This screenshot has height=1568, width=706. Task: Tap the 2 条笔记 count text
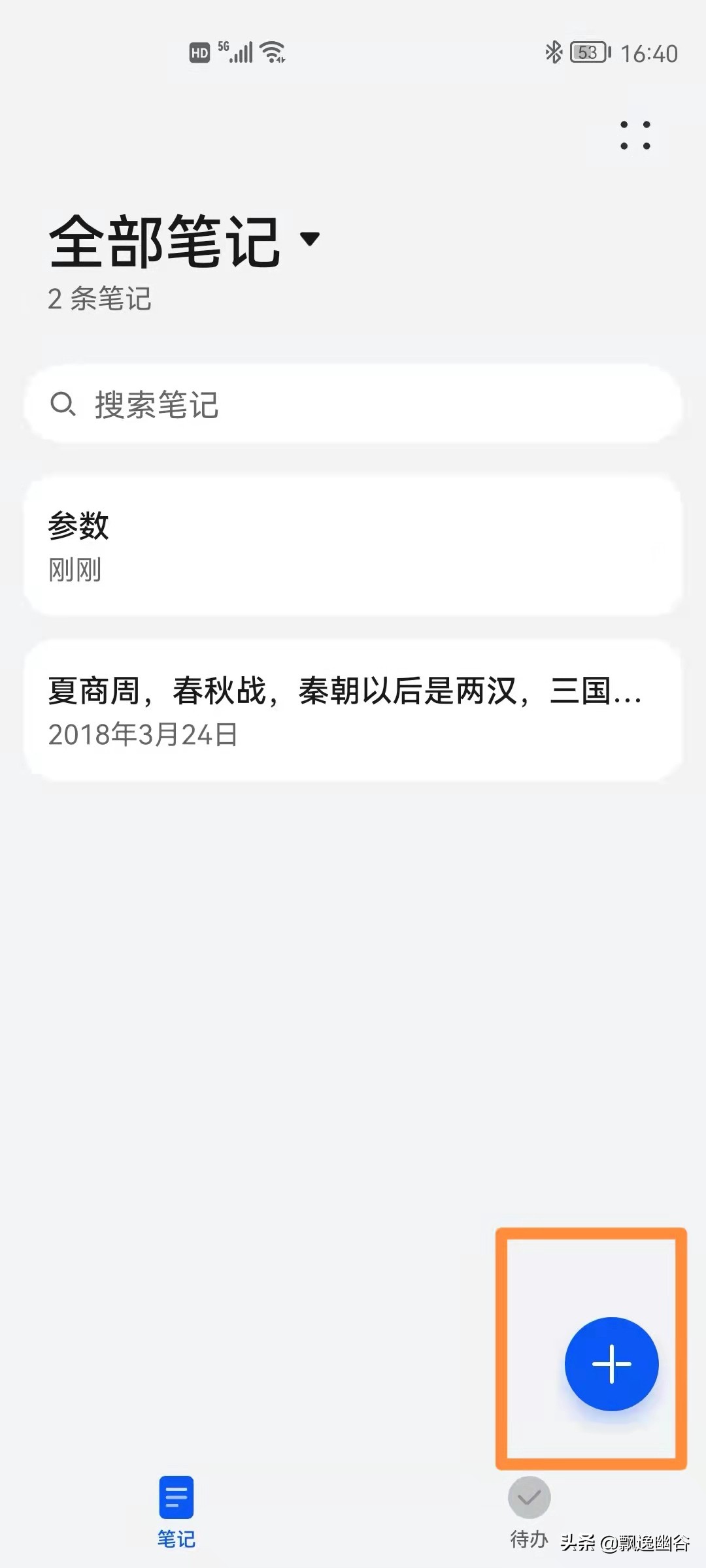click(x=99, y=299)
